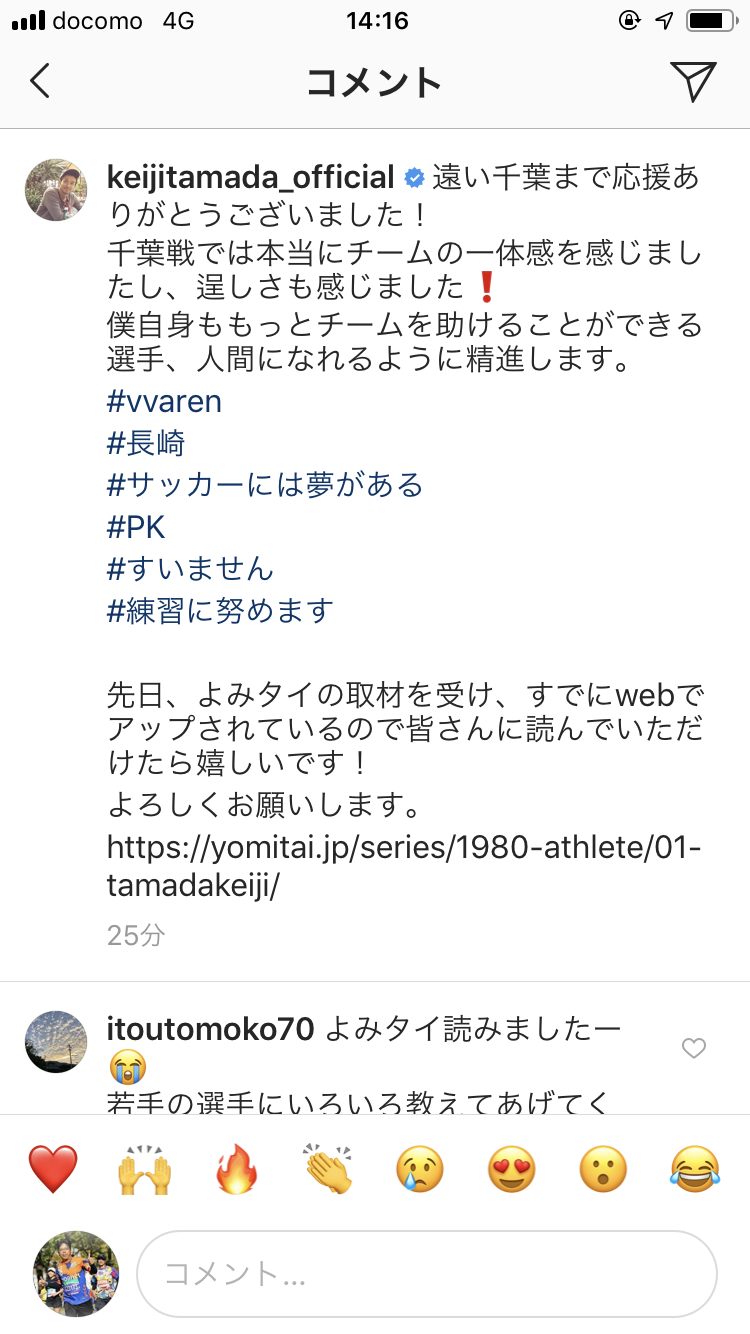Open itoutomoko70's profile from the username
This screenshot has height=1334, width=750.
[210, 1028]
